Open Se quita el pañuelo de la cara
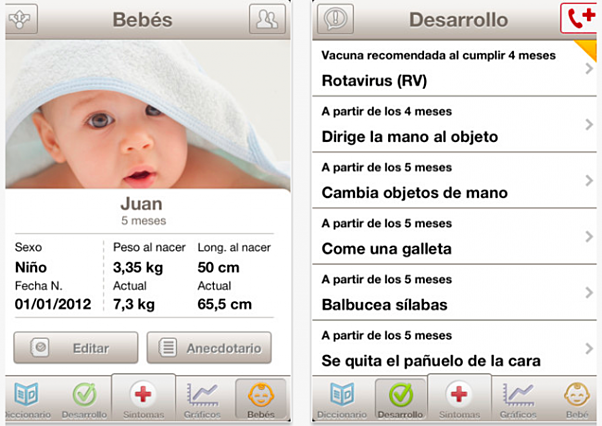 click(x=456, y=350)
